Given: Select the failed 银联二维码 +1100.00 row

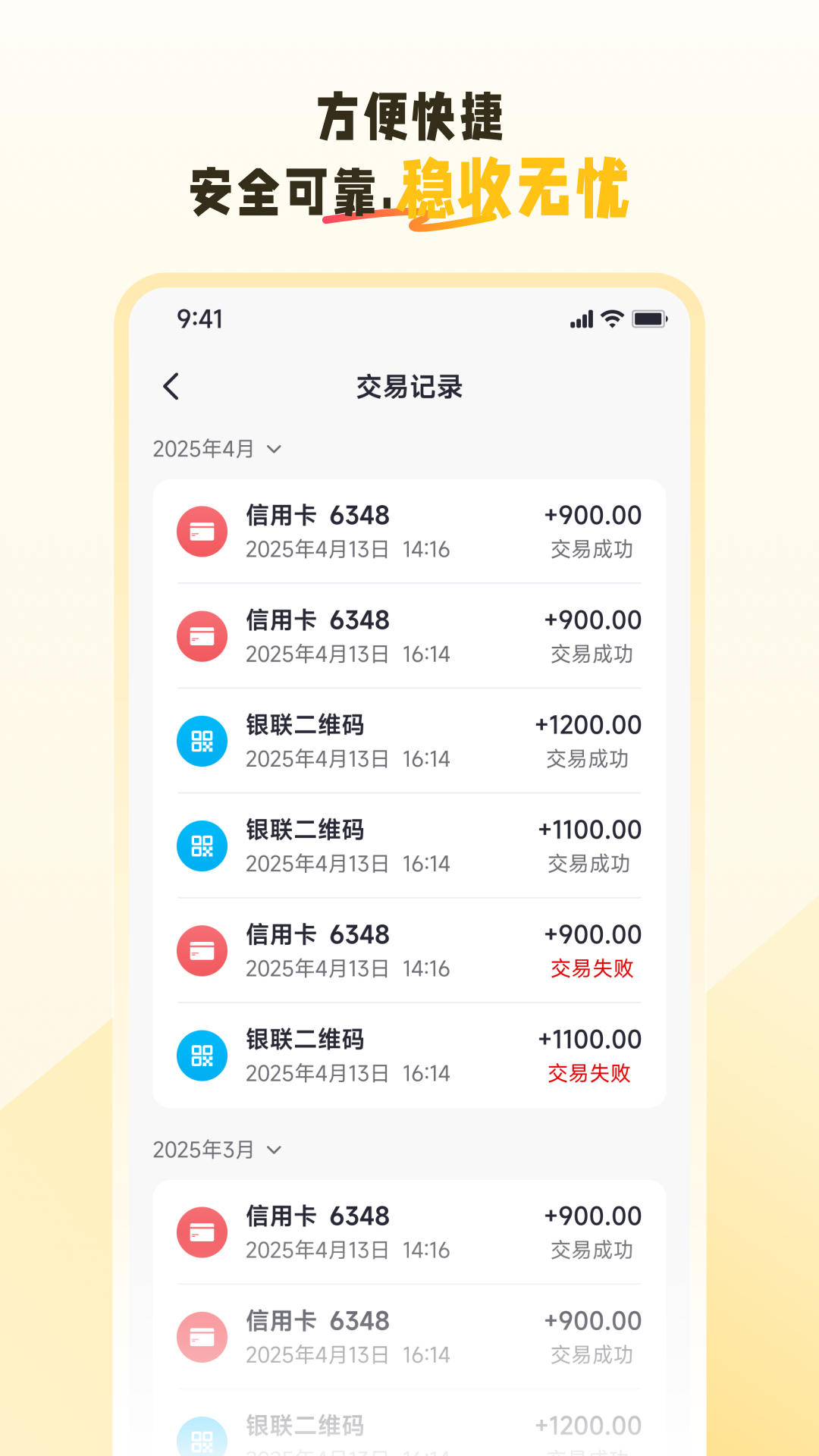Looking at the screenshot, I should [x=409, y=1055].
